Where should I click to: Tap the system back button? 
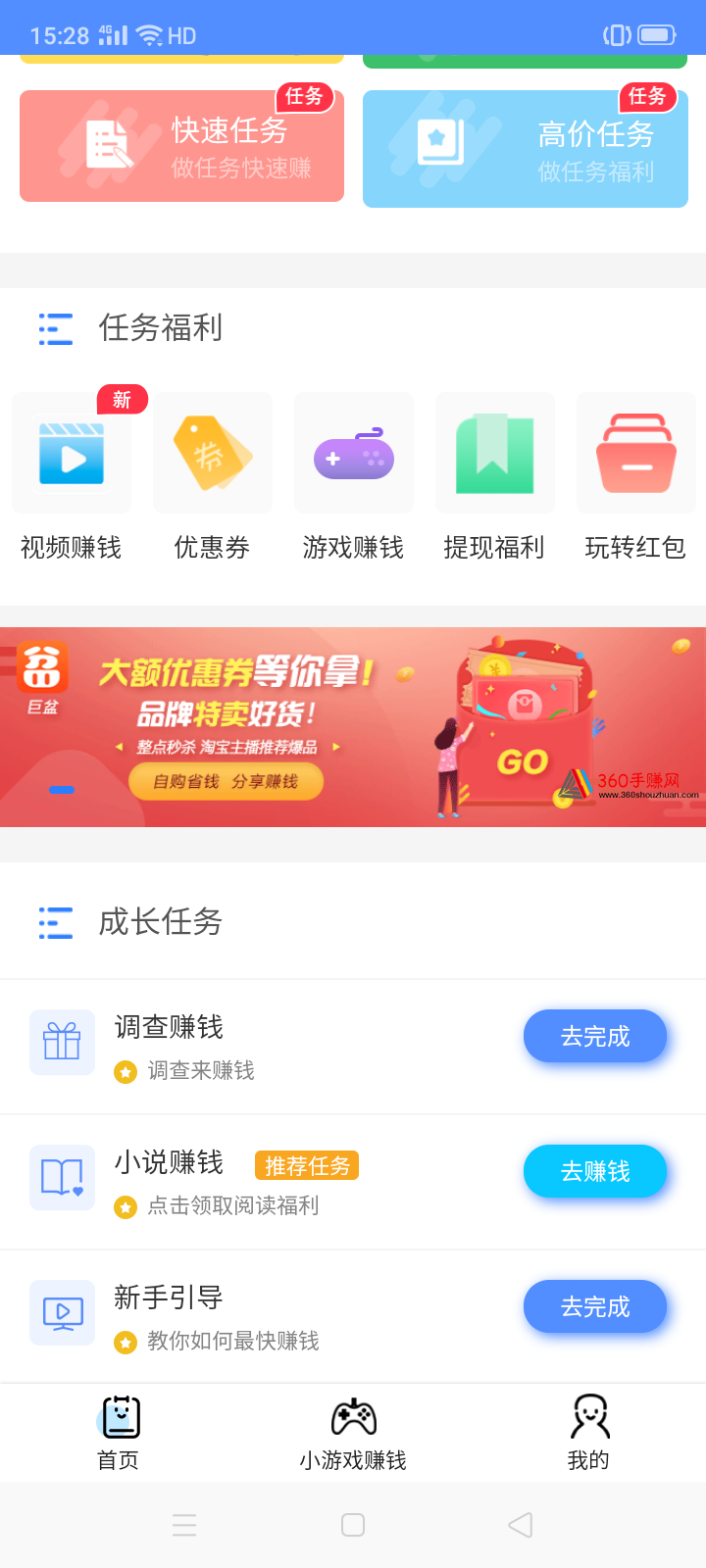tap(521, 1525)
